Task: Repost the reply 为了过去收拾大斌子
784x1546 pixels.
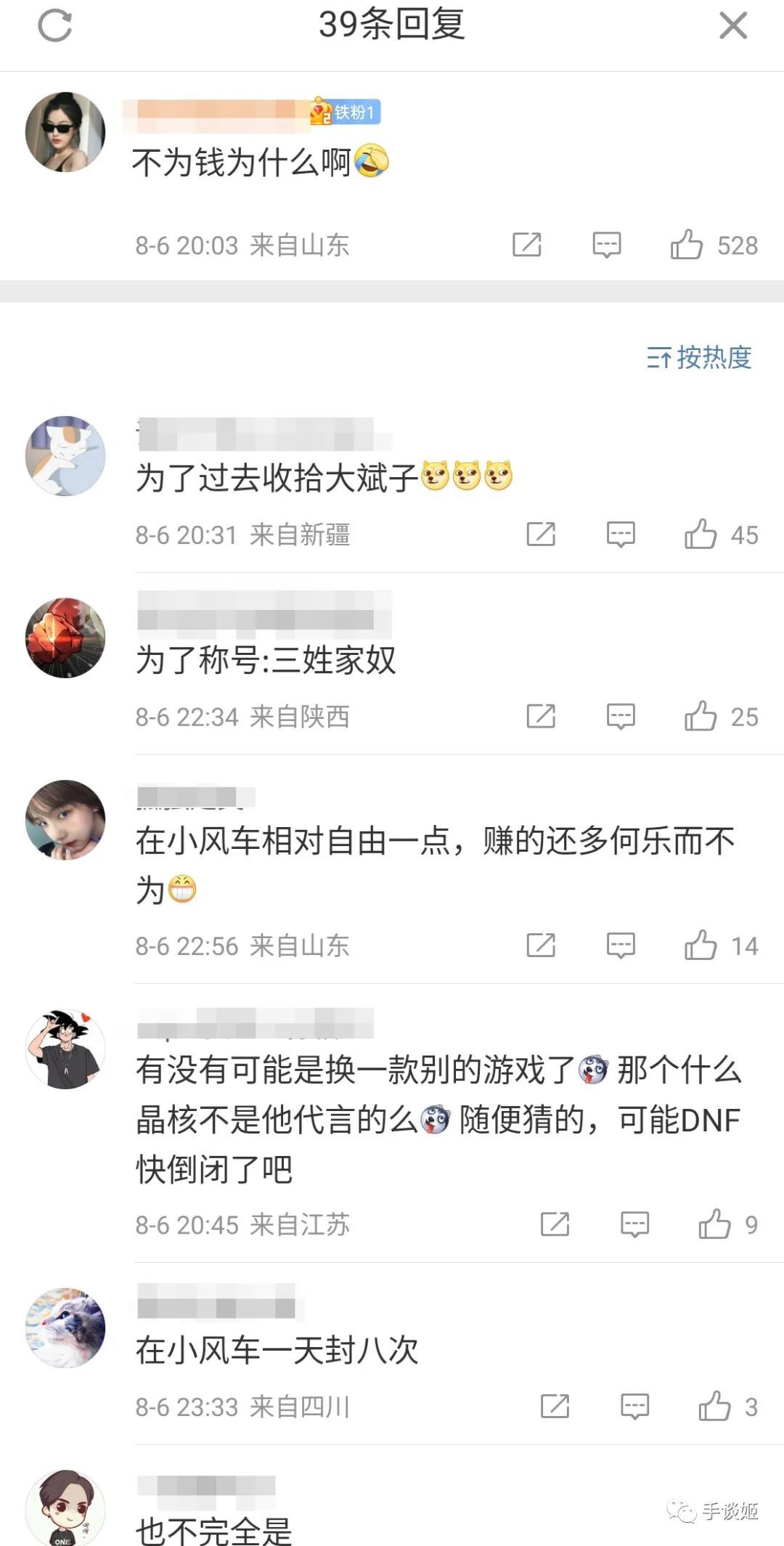Action: (x=541, y=535)
